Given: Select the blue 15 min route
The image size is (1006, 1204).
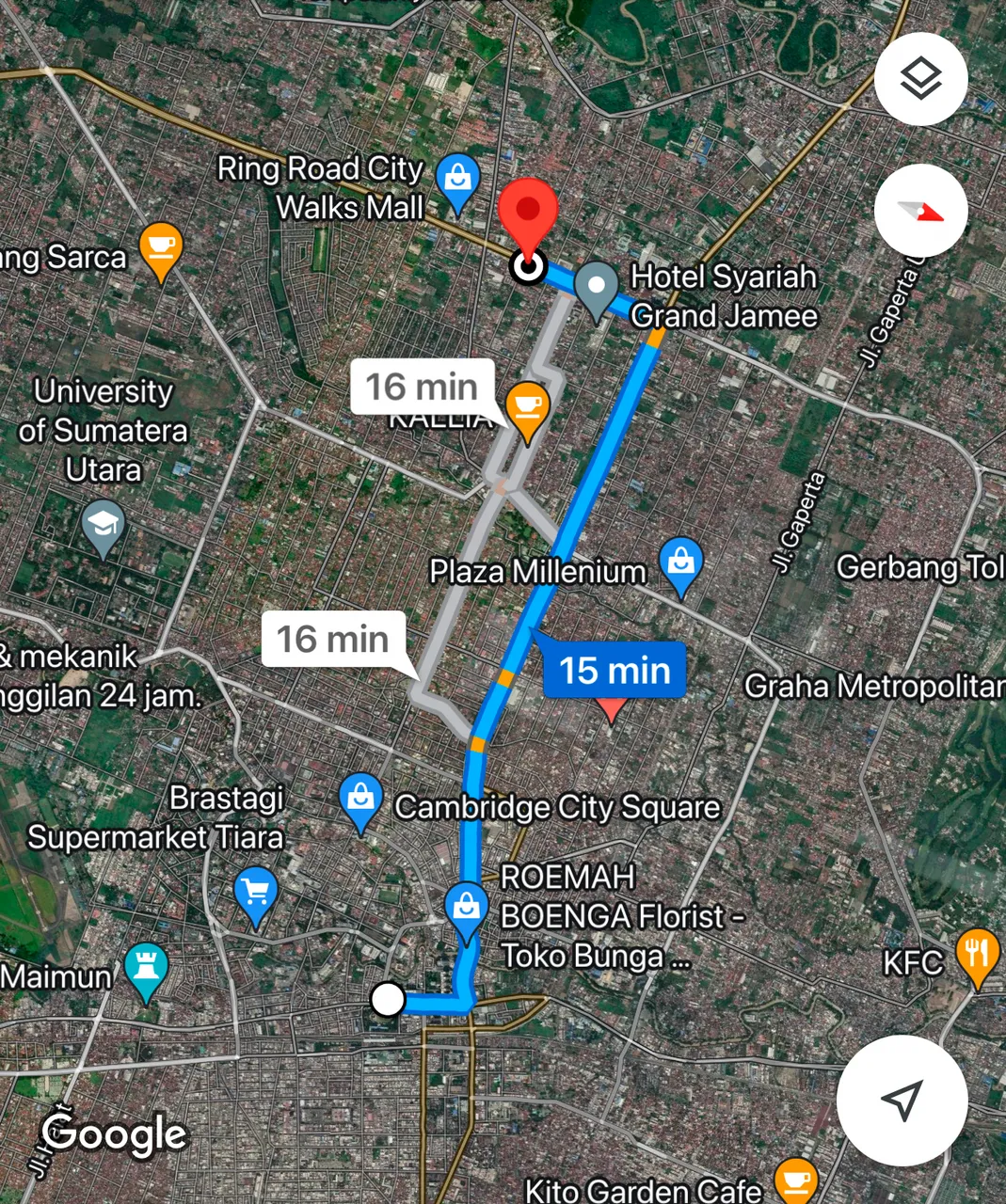Looking at the screenshot, I should [x=615, y=671].
